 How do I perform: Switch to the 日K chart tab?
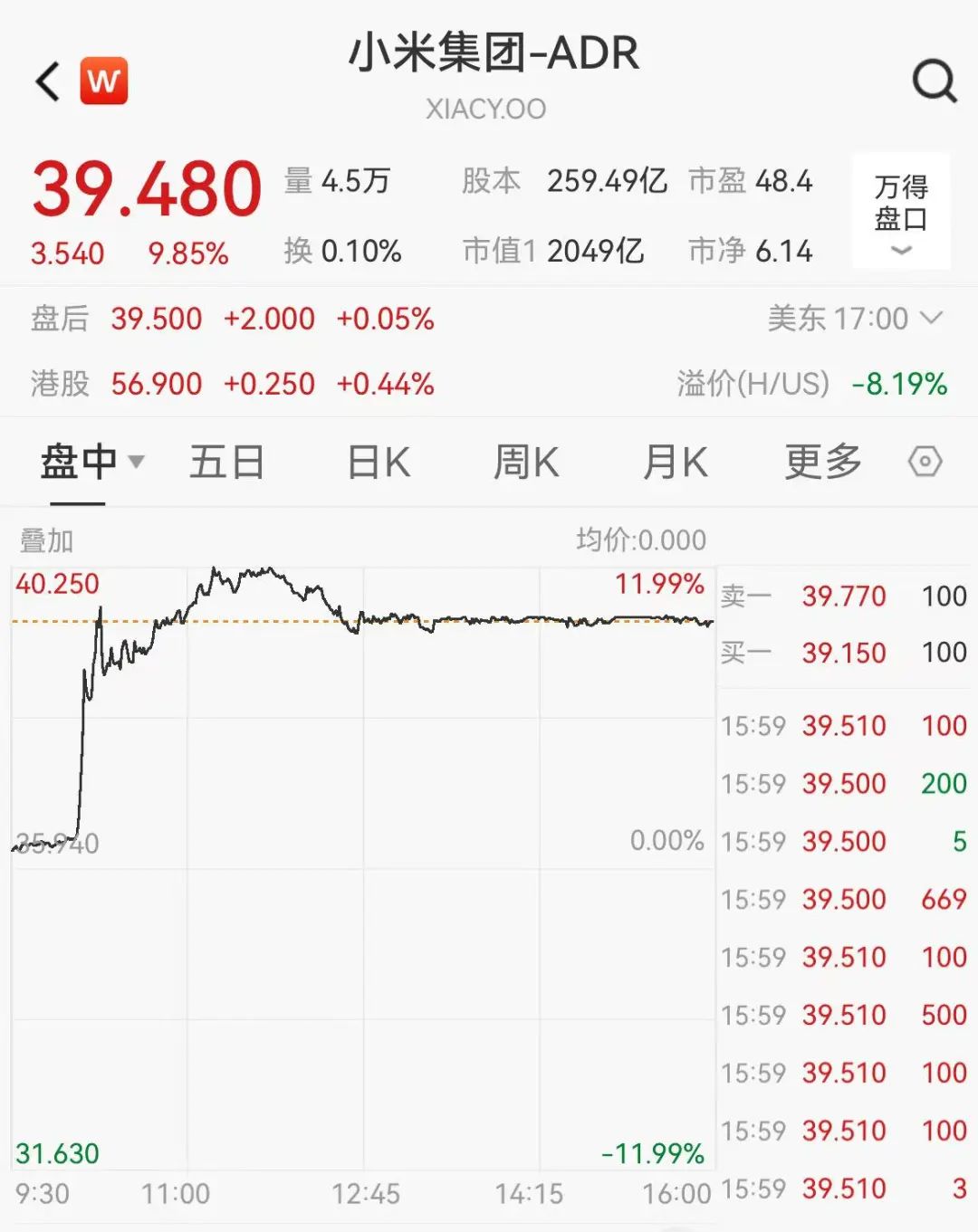379,463
